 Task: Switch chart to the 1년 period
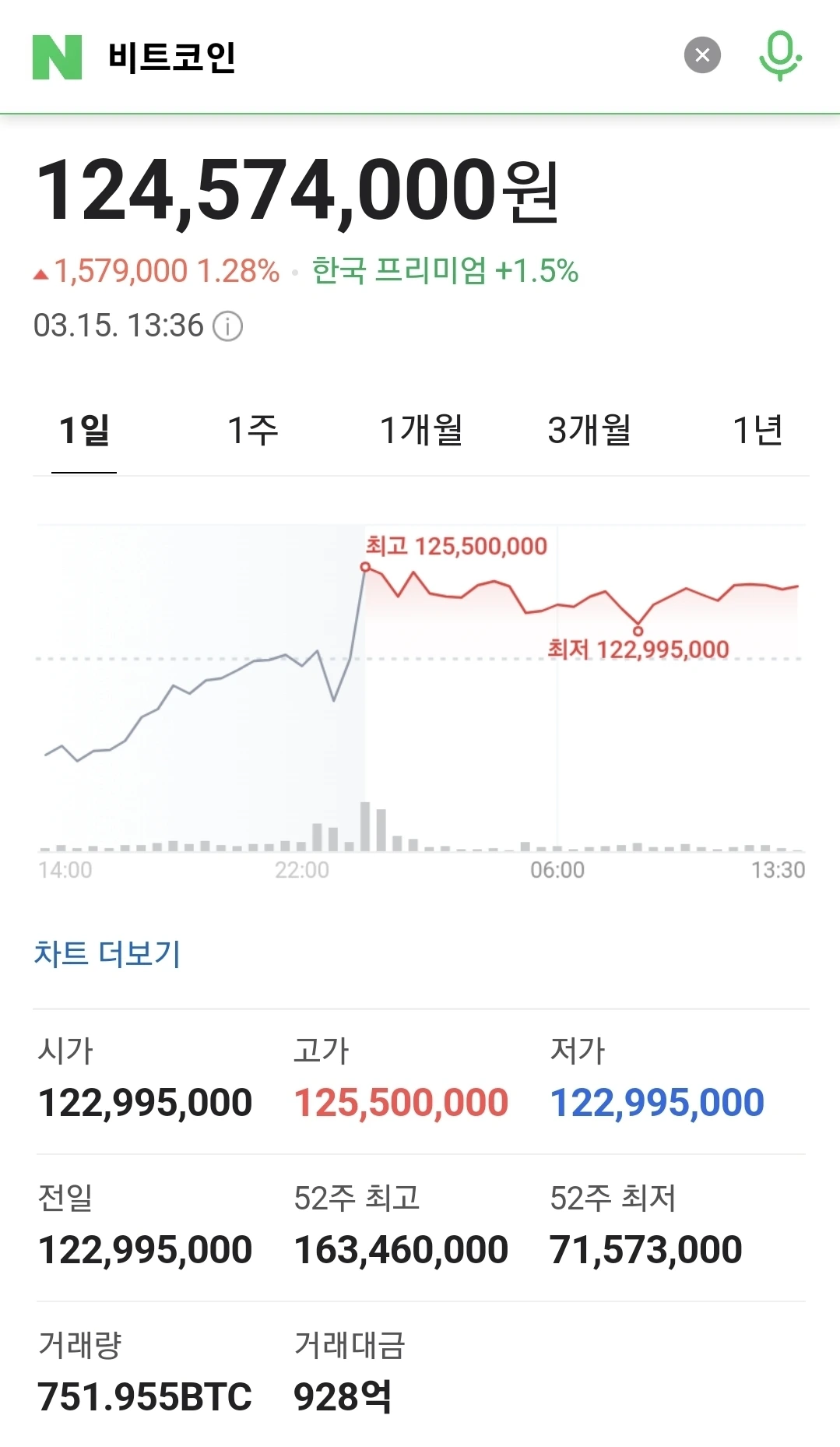tap(757, 431)
